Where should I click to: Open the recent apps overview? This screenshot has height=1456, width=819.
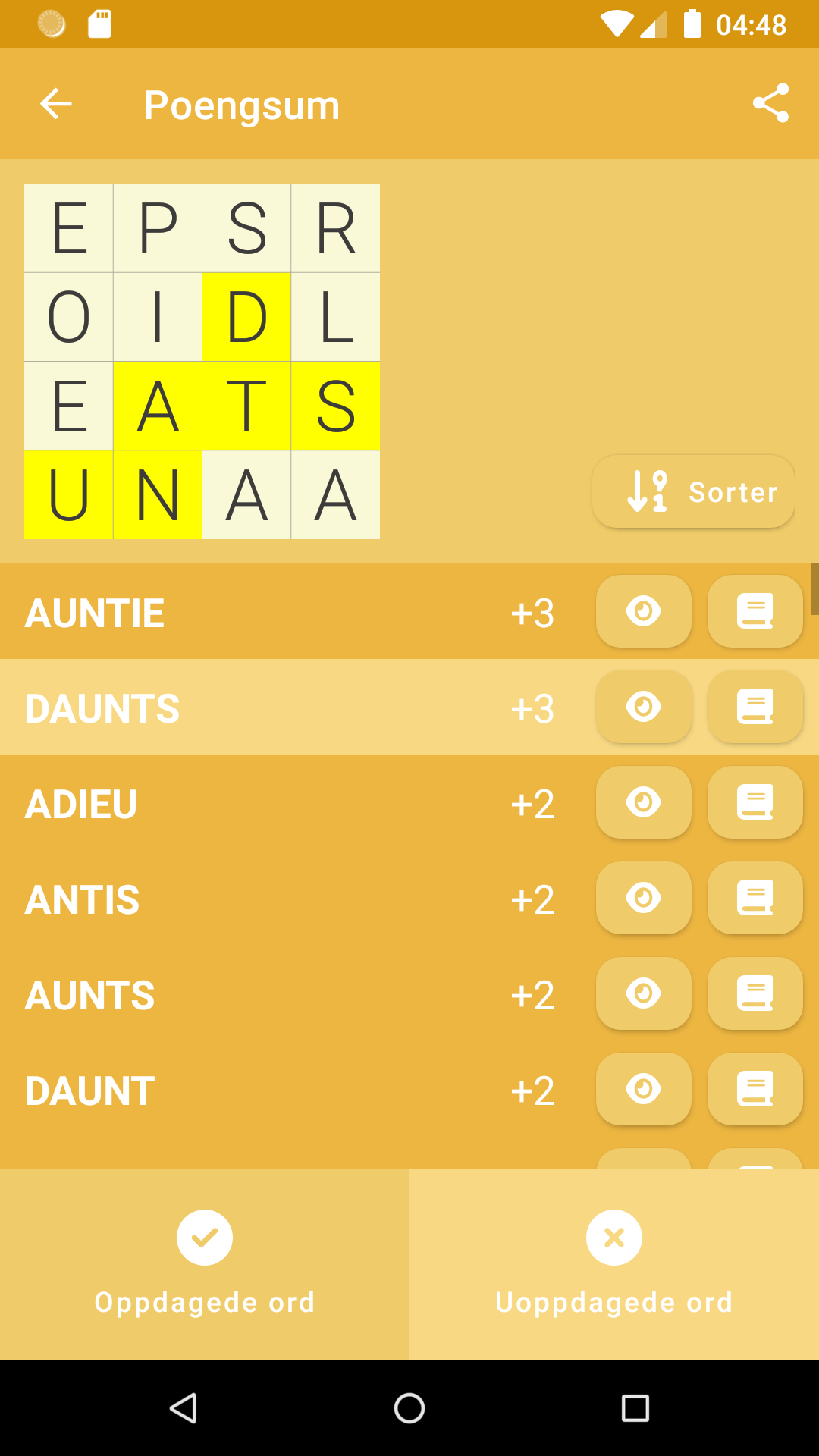(x=635, y=1408)
